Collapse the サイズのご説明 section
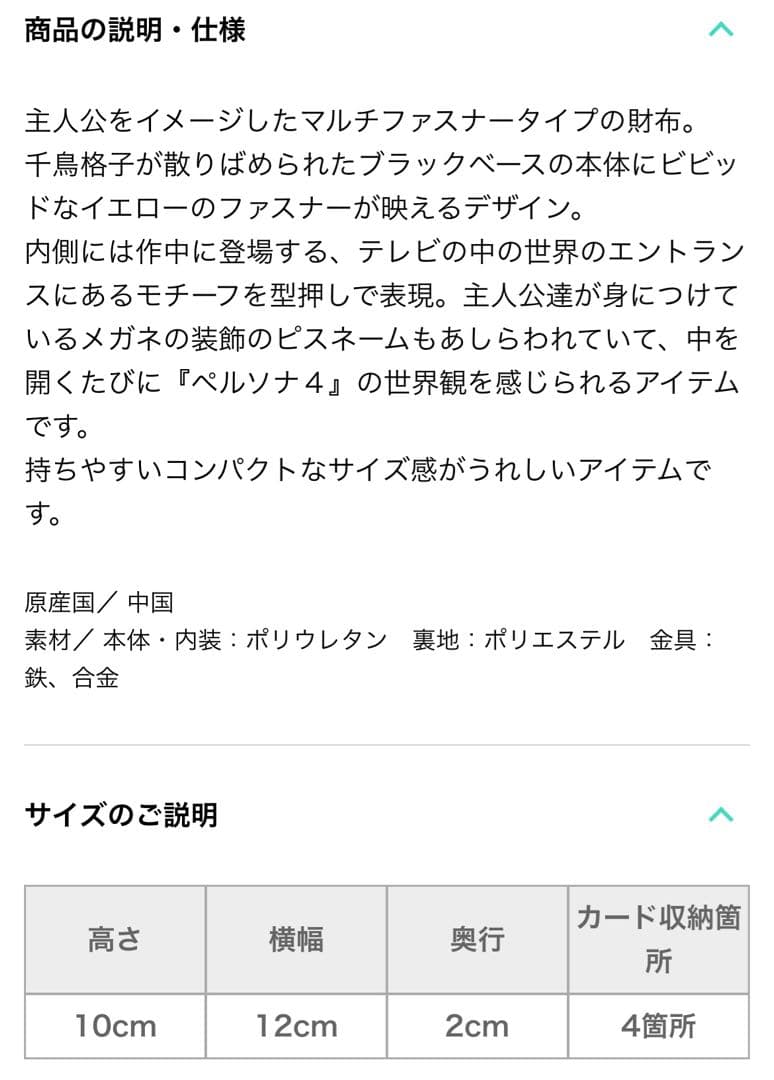Image resolution: width=774 pixels, height=1080 pixels. [x=720, y=815]
